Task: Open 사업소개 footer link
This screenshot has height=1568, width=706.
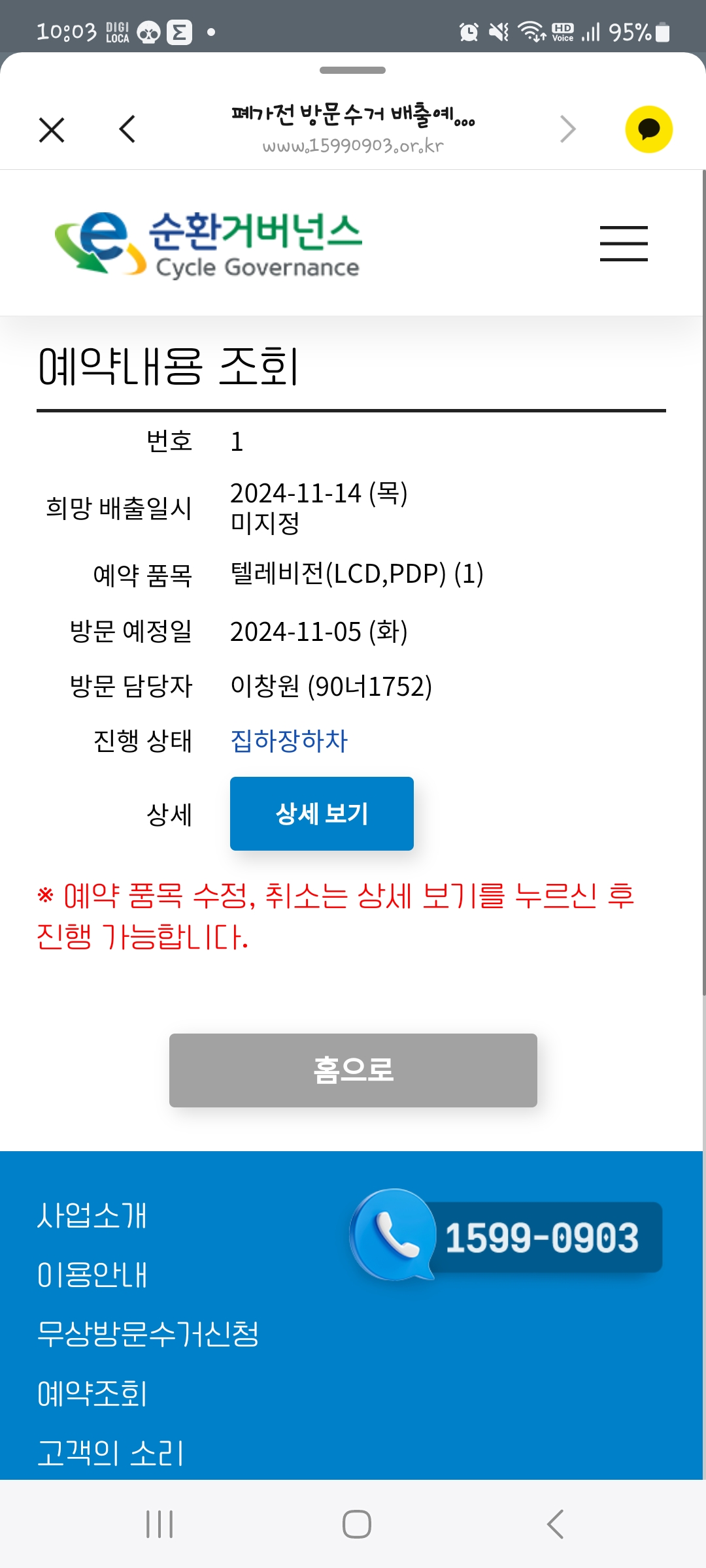Action: [92, 1216]
